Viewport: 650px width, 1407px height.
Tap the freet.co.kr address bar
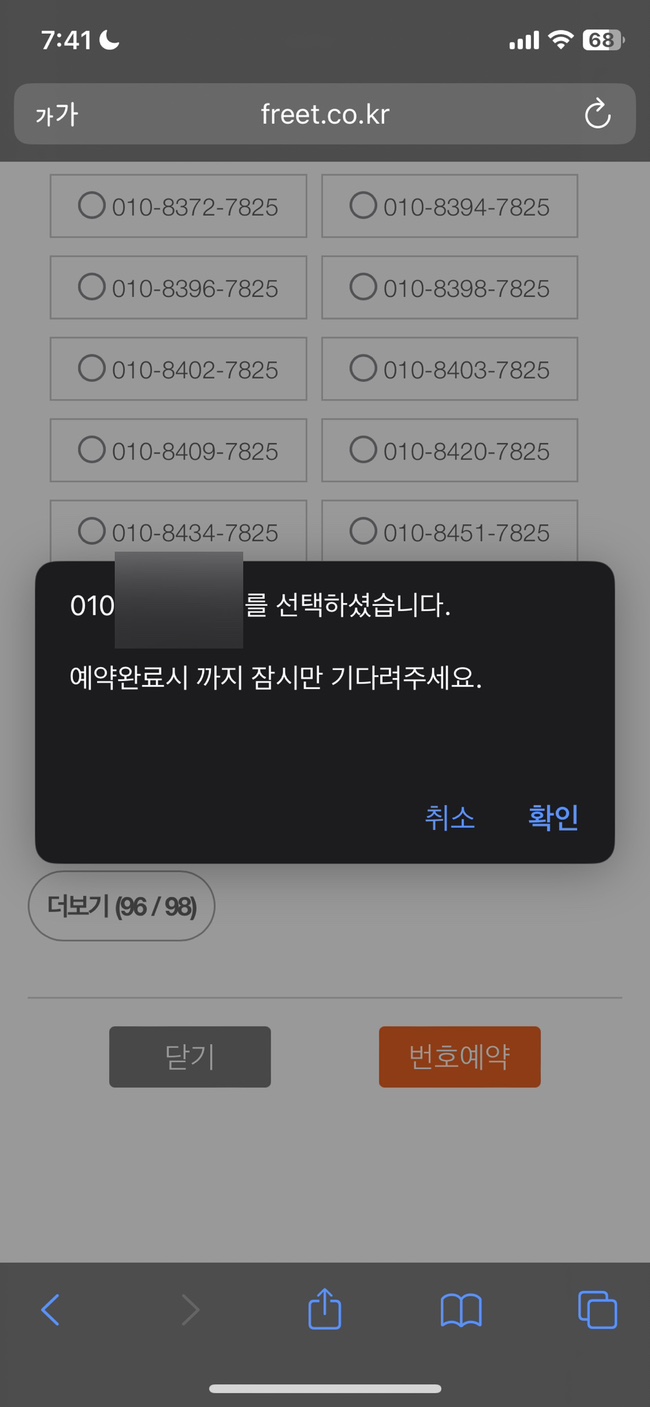point(324,114)
